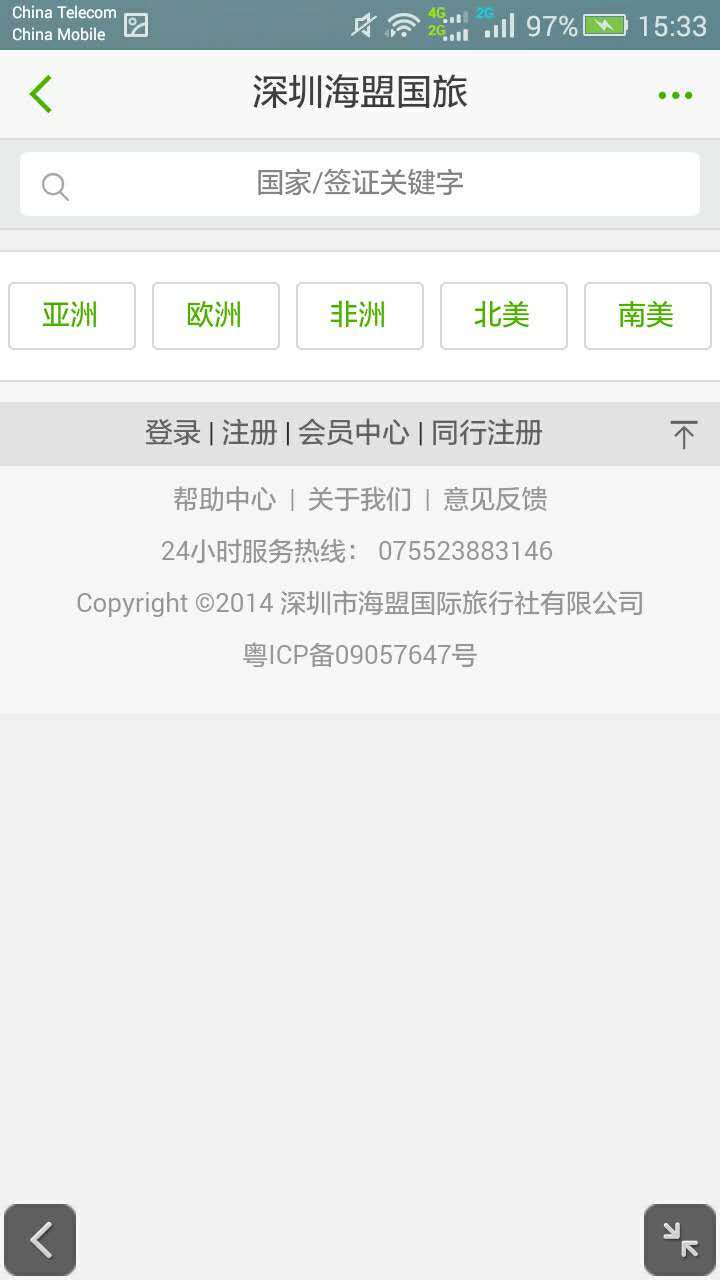The height and width of the screenshot is (1280, 720).
Task: Go back using the green arrow
Action: 41,94
